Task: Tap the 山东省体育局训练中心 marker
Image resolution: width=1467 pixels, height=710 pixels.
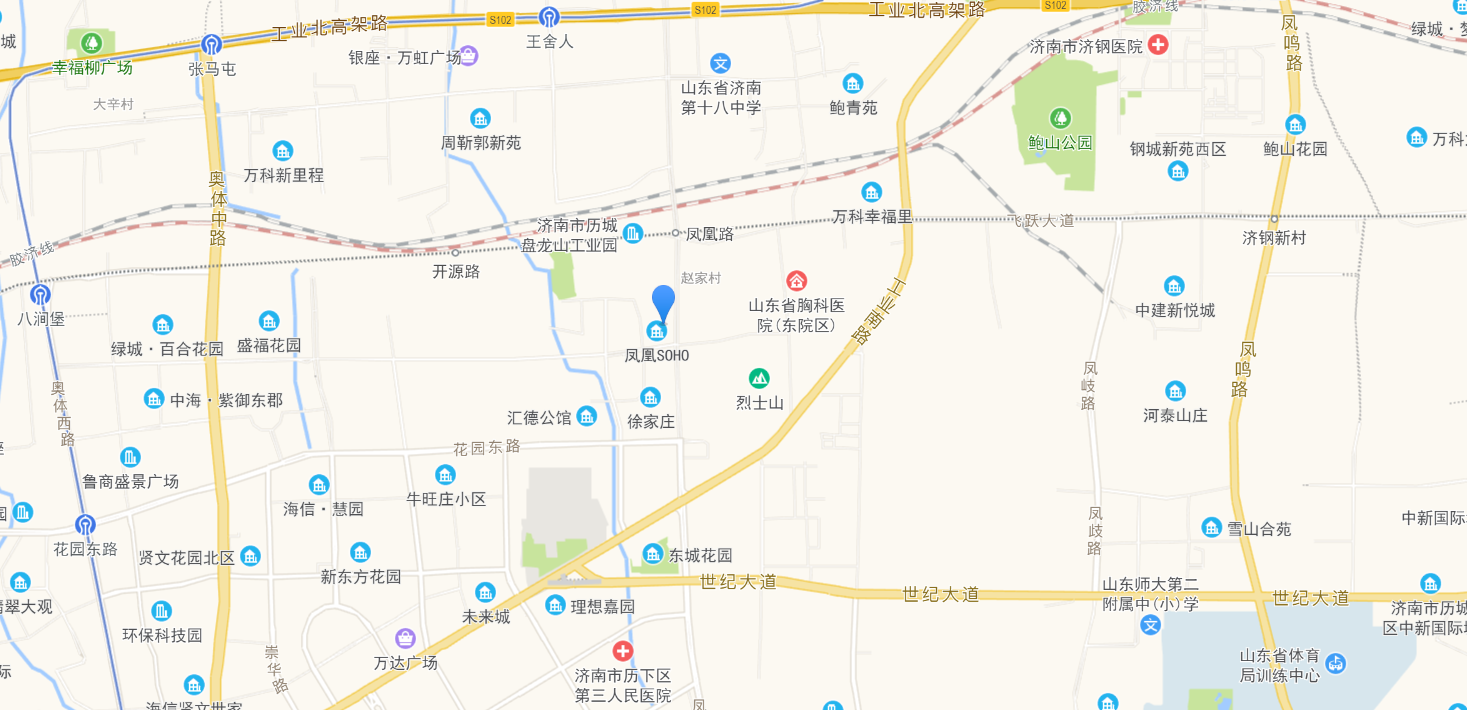Action: [1336, 661]
